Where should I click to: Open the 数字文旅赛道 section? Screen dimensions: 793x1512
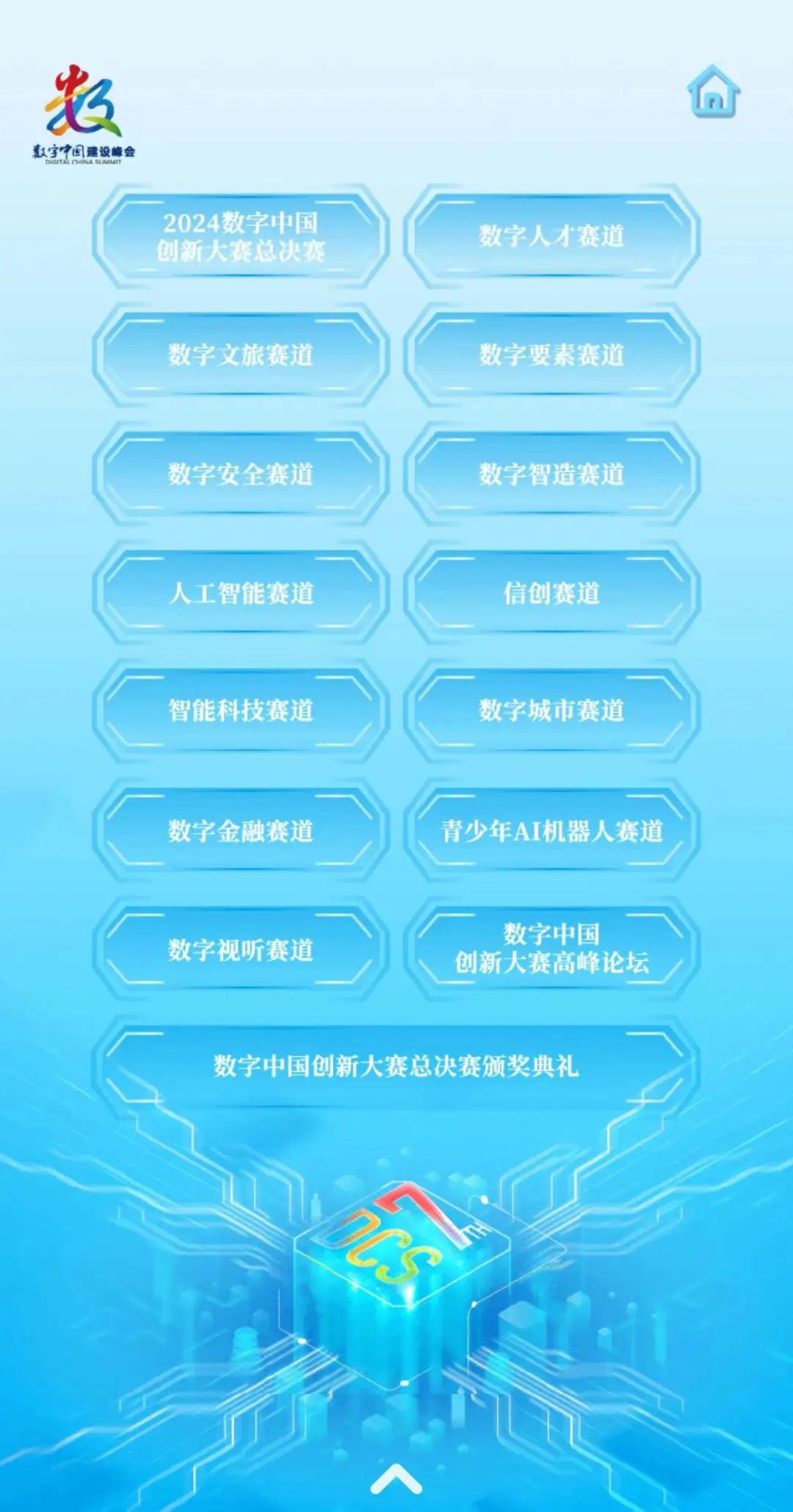point(241,355)
